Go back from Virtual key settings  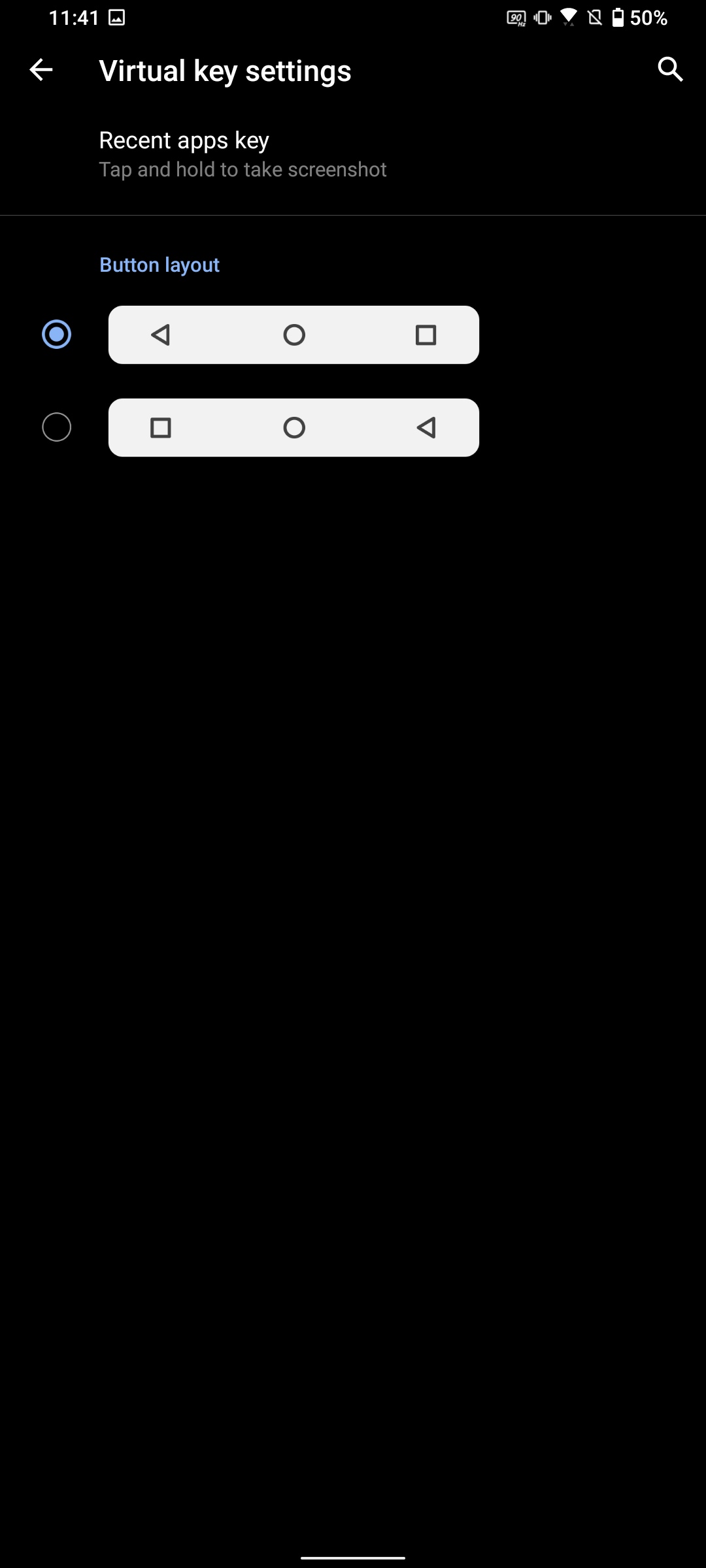pyautogui.click(x=41, y=70)
